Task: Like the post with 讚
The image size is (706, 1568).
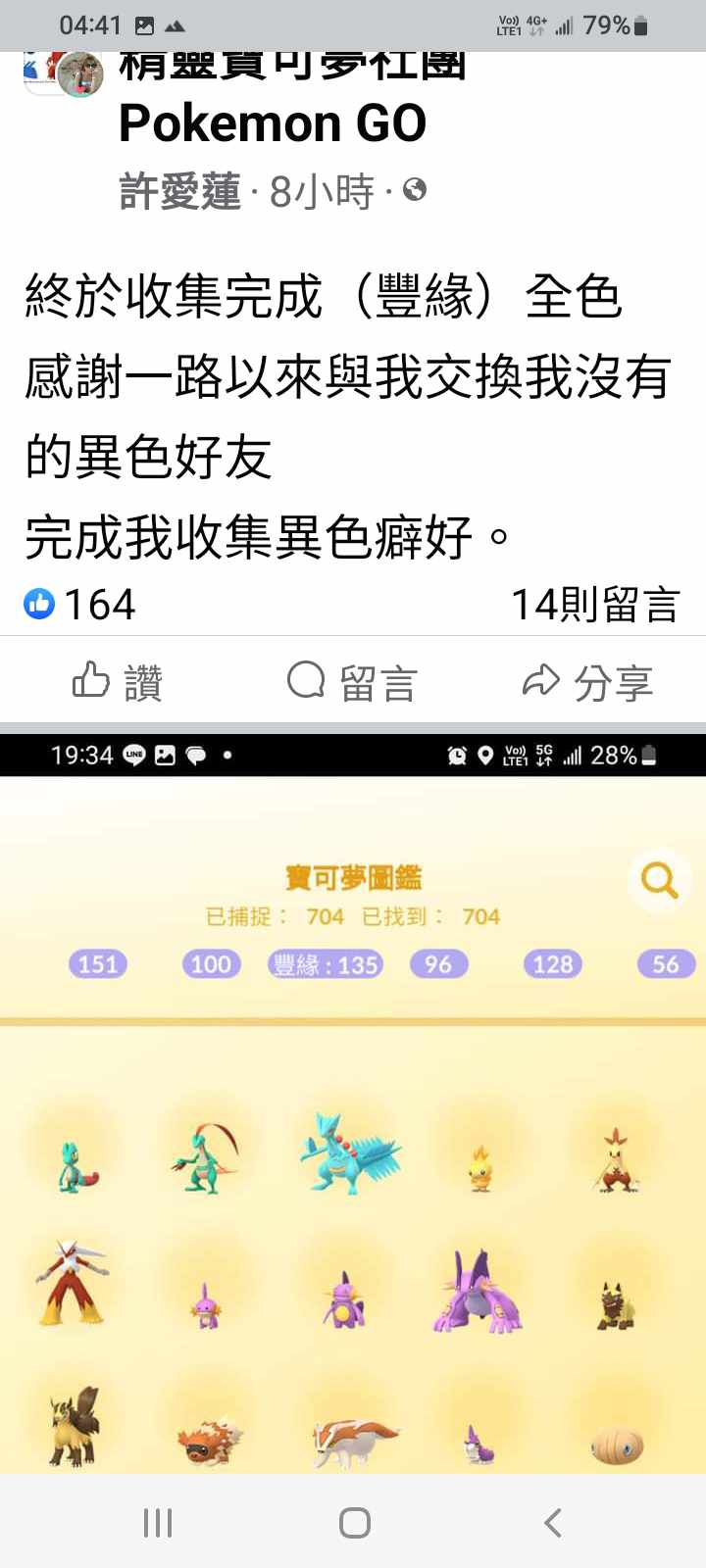Action: coord(118,682)
